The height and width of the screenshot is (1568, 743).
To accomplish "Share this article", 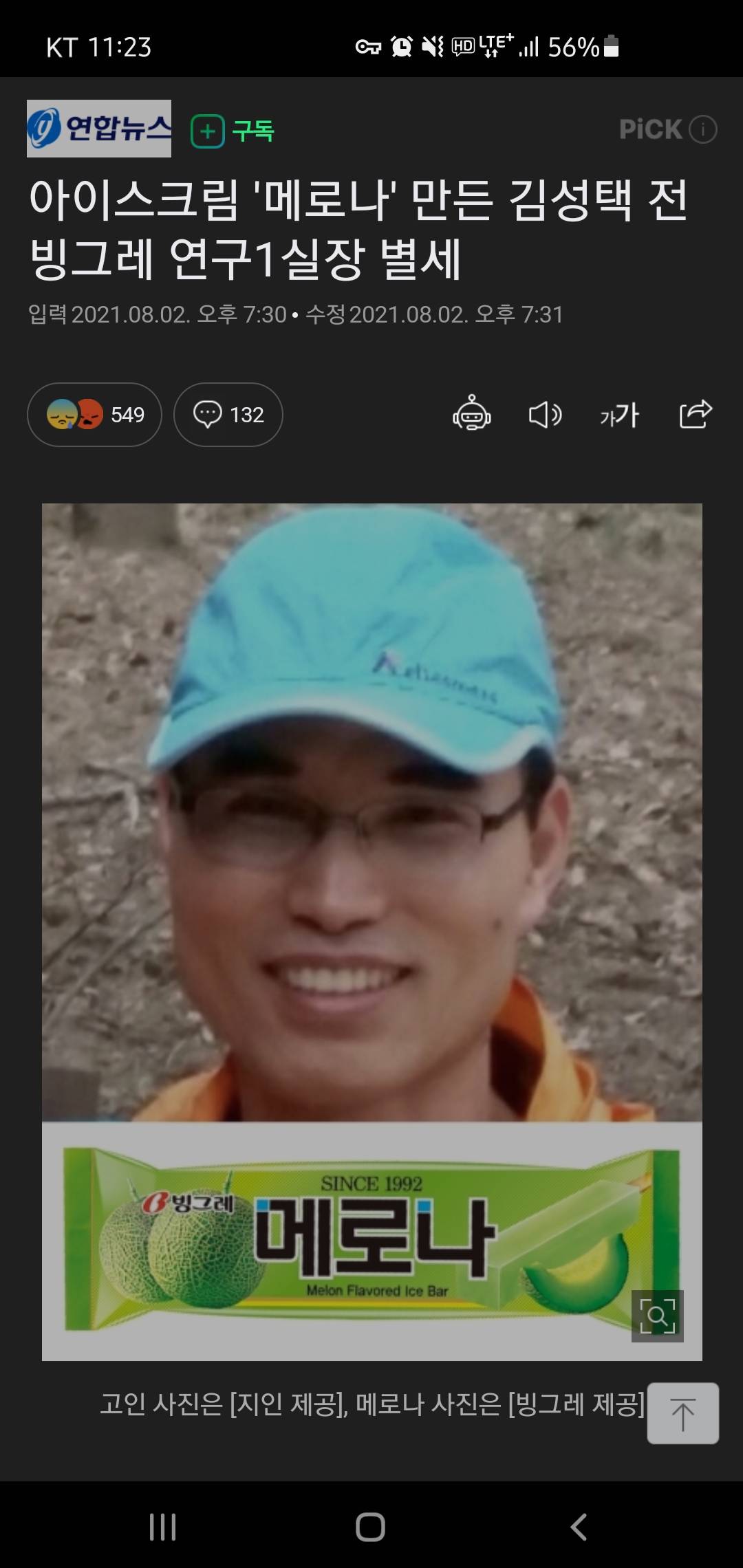I will 695,414.
